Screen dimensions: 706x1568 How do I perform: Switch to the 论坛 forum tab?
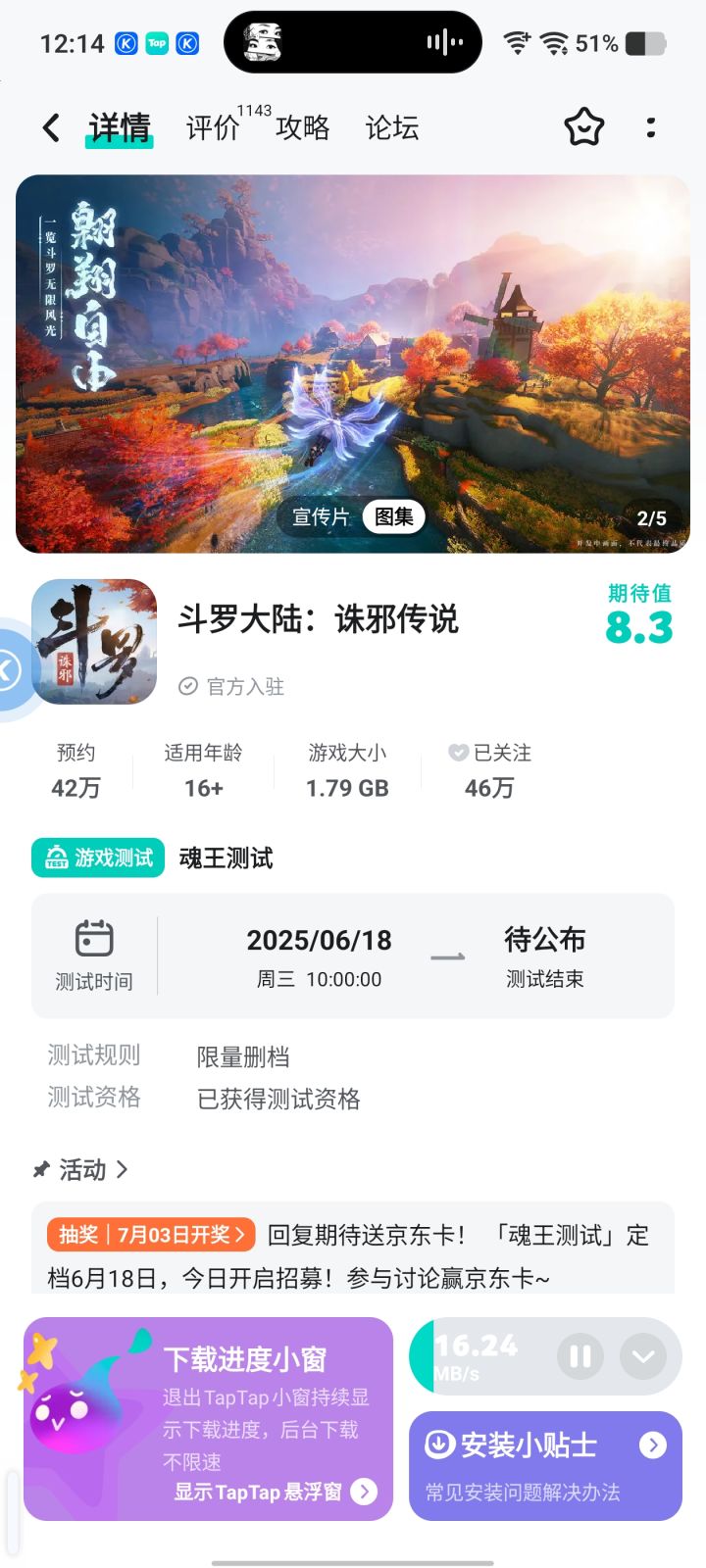pyautogui.click(x=391, y=127)
